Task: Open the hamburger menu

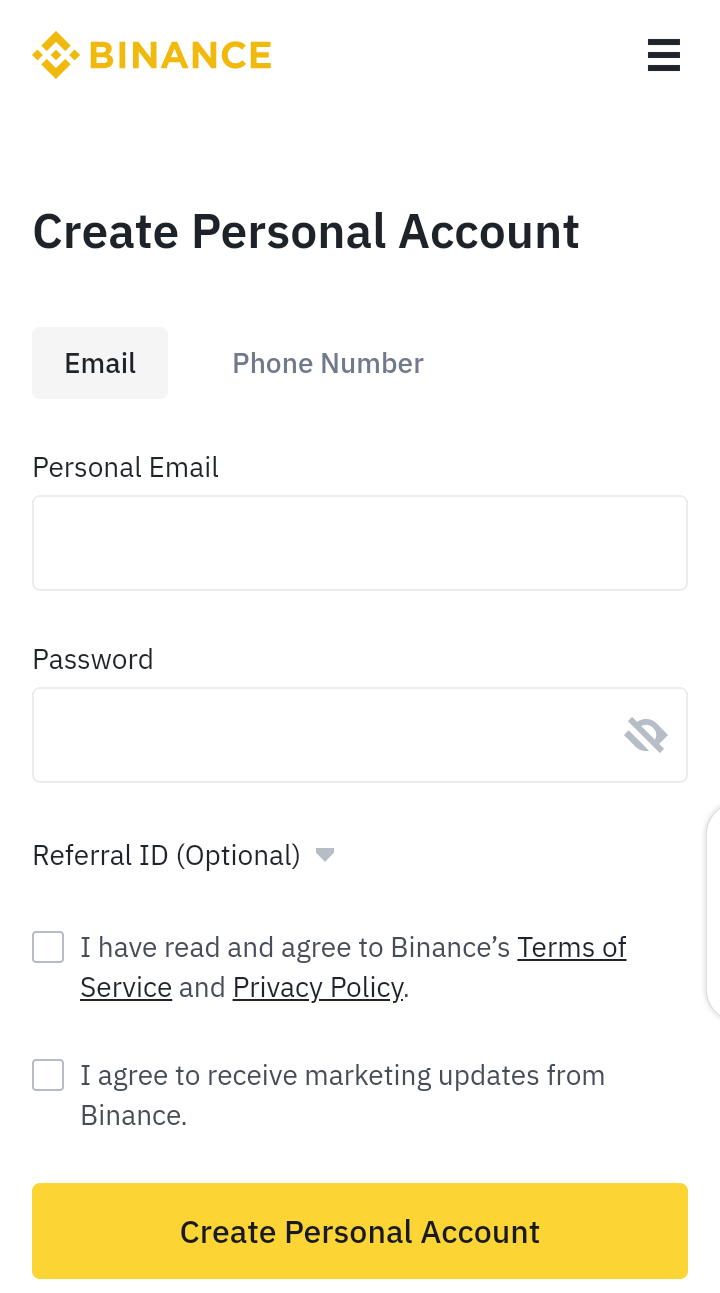Action: click(x=663, y=55)
